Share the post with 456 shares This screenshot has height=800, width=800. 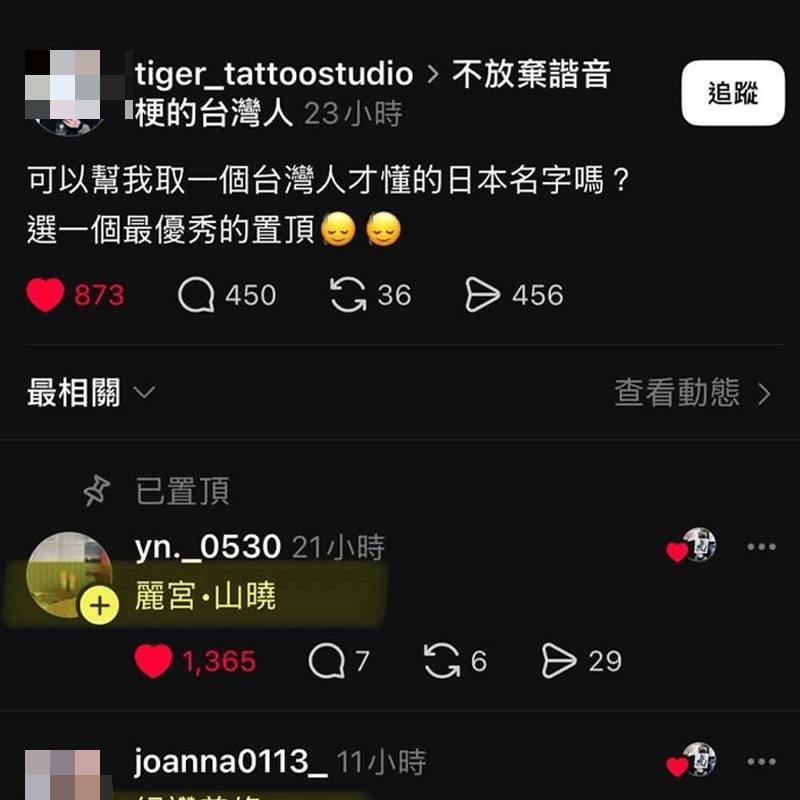tap(482, 295)
